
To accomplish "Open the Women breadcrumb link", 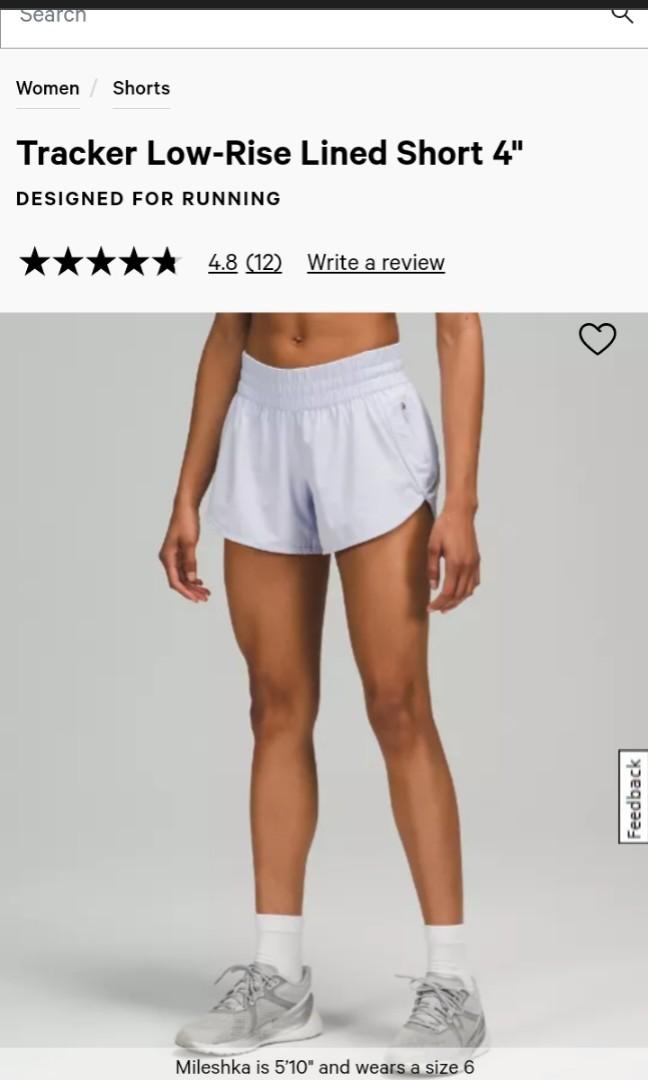I will click(48, 88).
